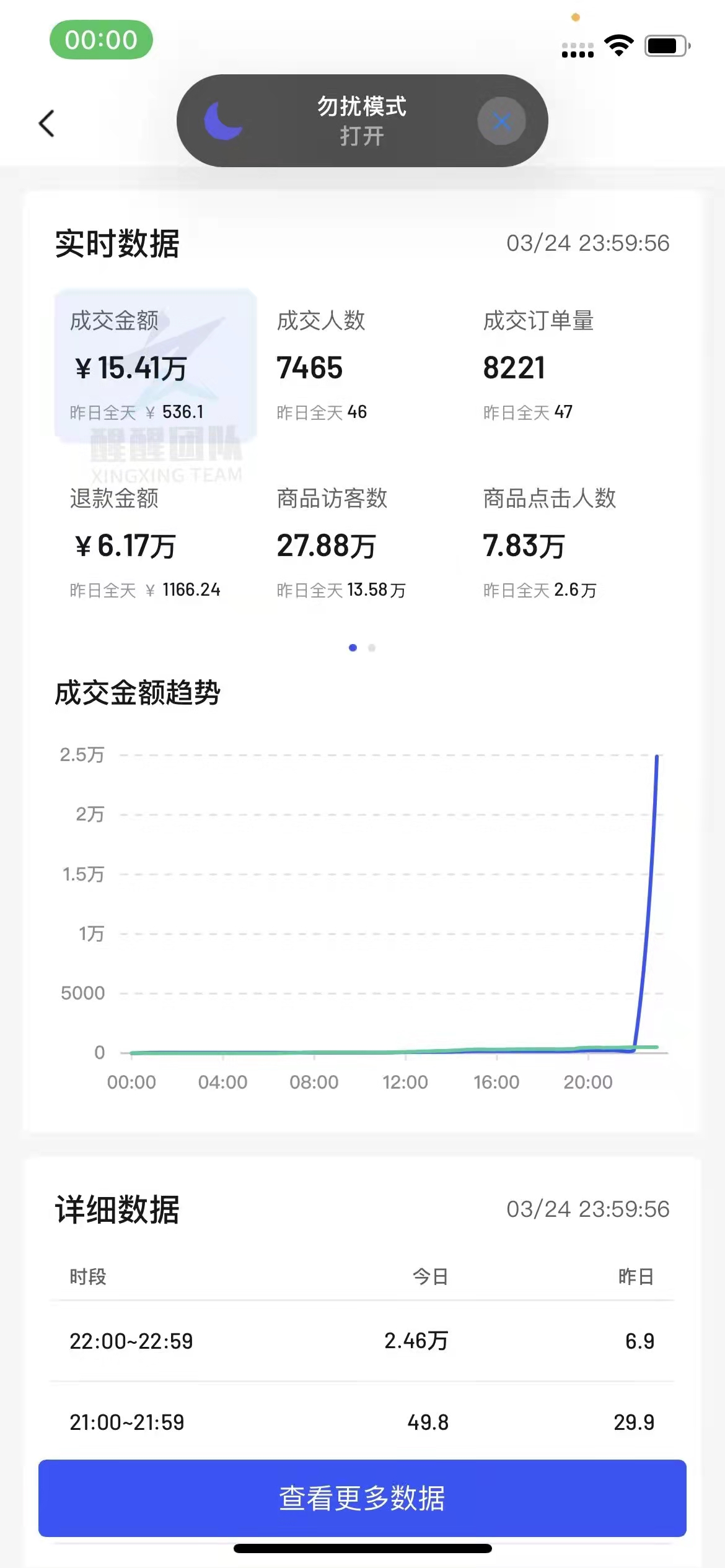Expand the 22:00~22:59 row in 详细数据

pos(362,1341)
